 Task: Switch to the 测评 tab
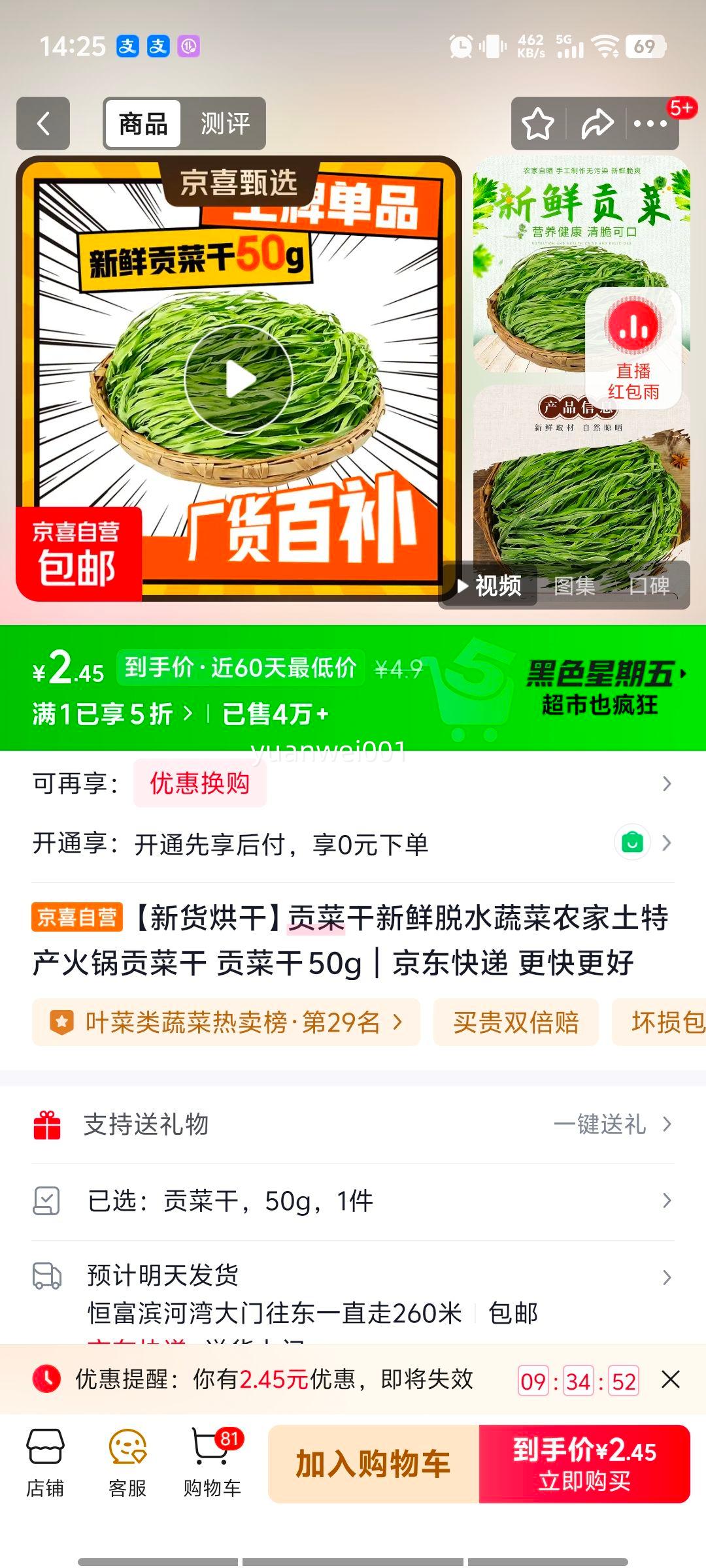(x=226, y=124)
